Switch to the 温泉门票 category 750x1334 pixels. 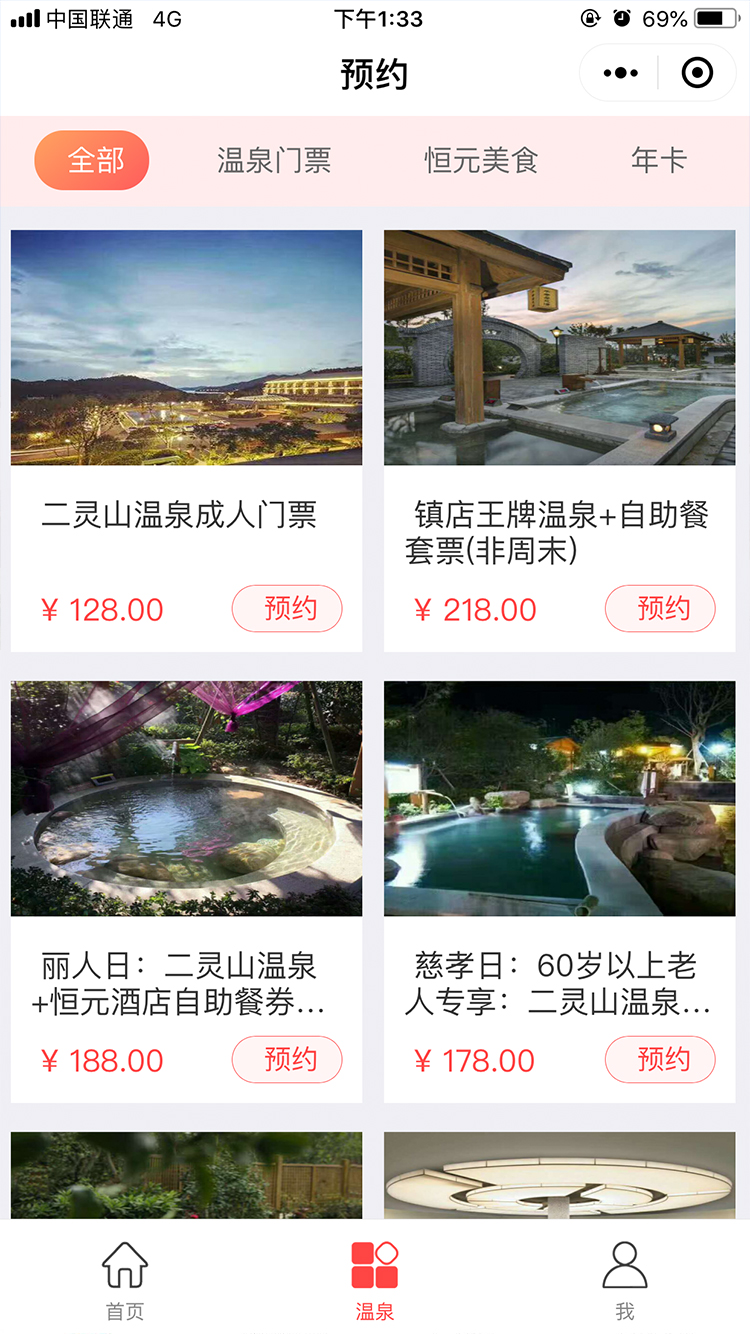coord(274,160)
